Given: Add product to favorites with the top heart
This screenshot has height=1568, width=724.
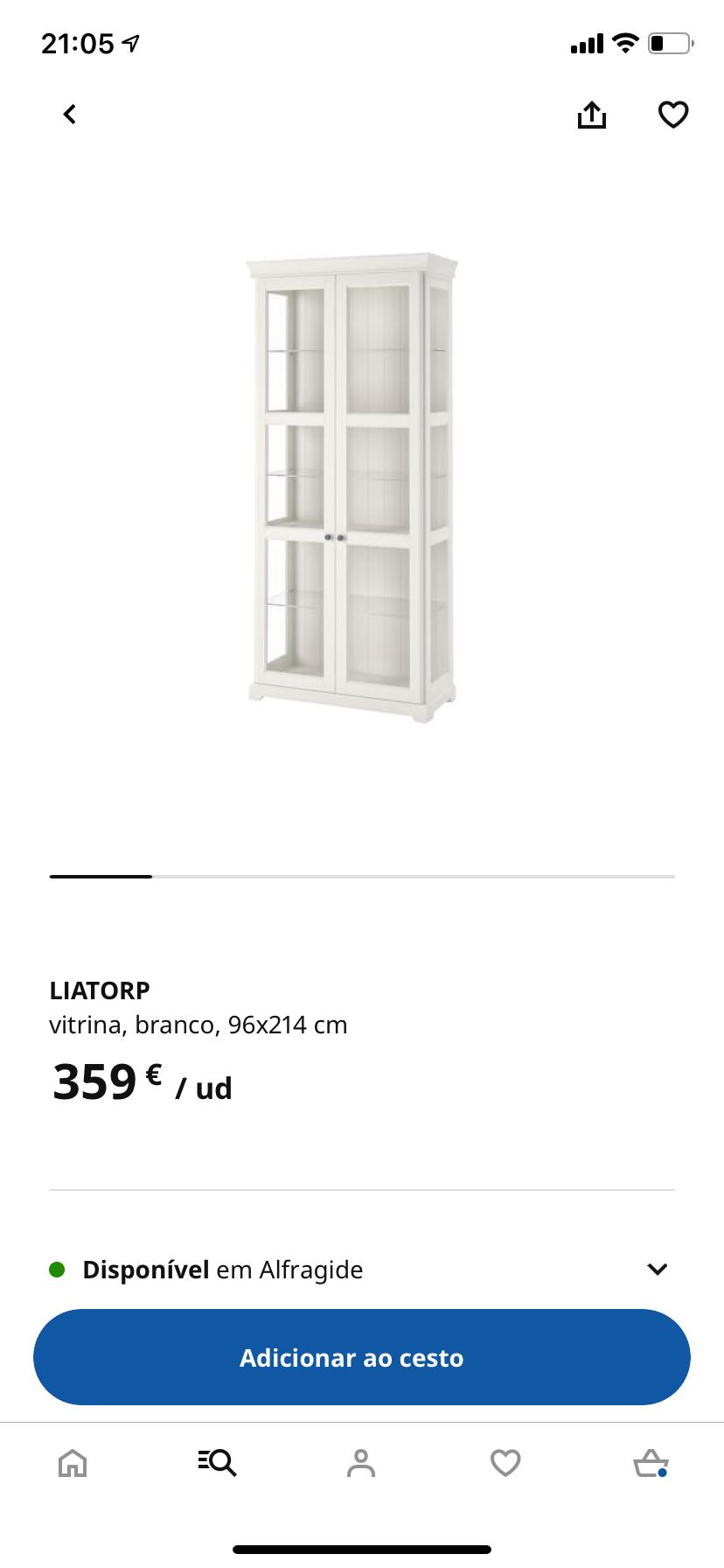Looking at the screenshot, I should pos(673,115).
